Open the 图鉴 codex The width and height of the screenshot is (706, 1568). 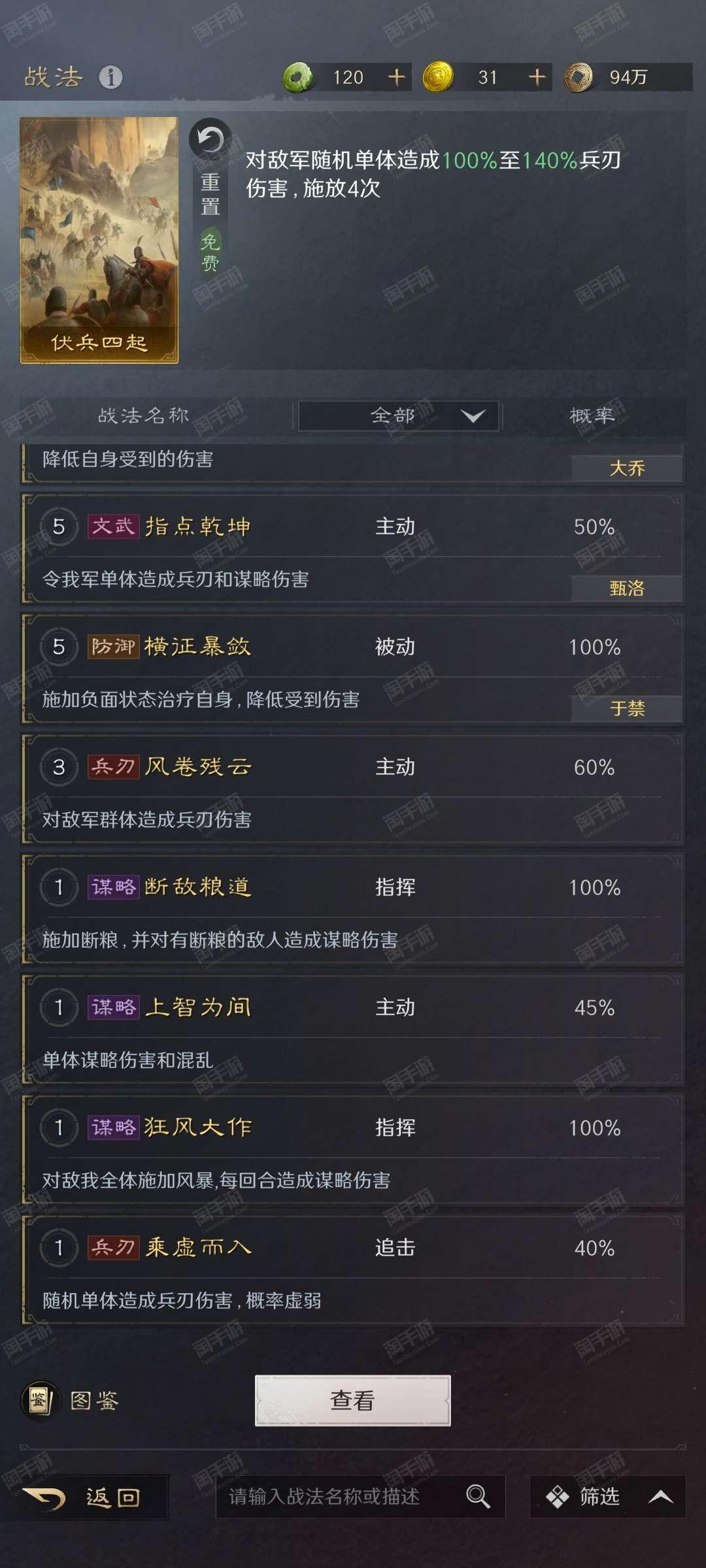pos(71,1400)
